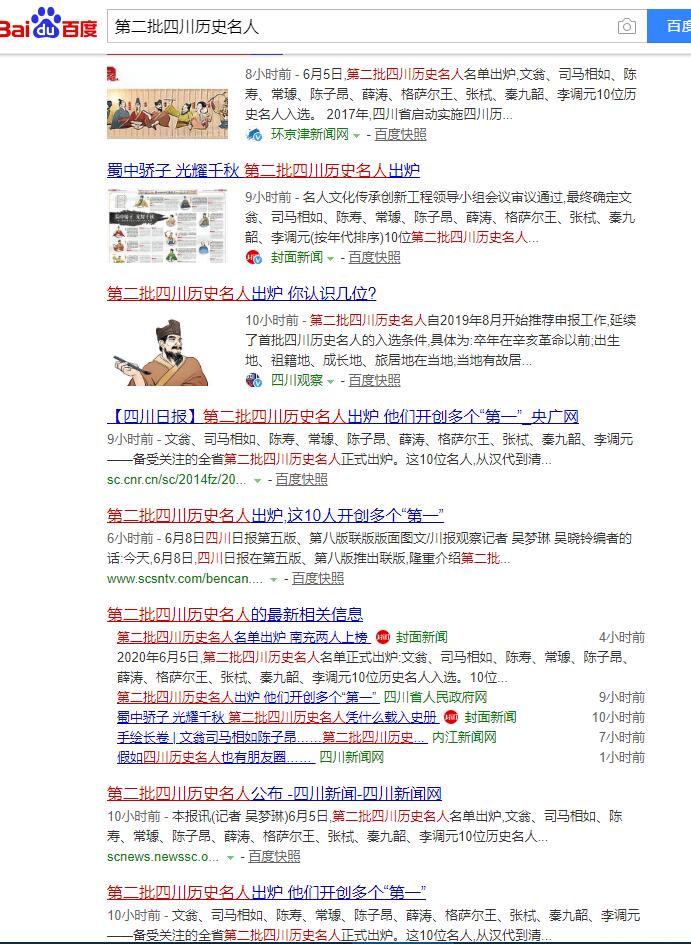This screenshot has height=944, width=691.
Task: Open news 名单出炉 南充两人上榜
Action: click(x=242, y=637)
